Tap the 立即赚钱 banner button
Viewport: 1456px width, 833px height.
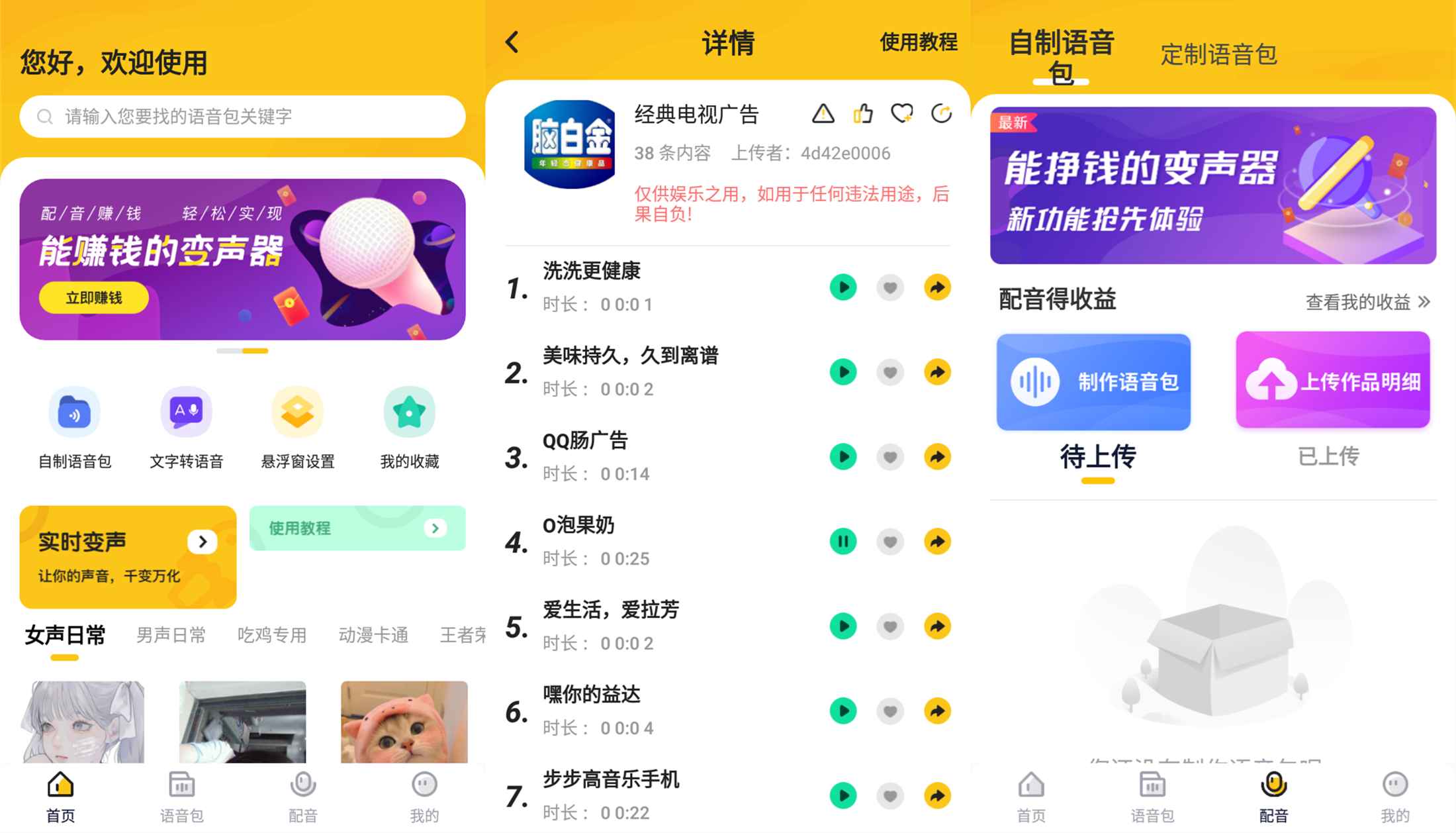tap(94, 298)
